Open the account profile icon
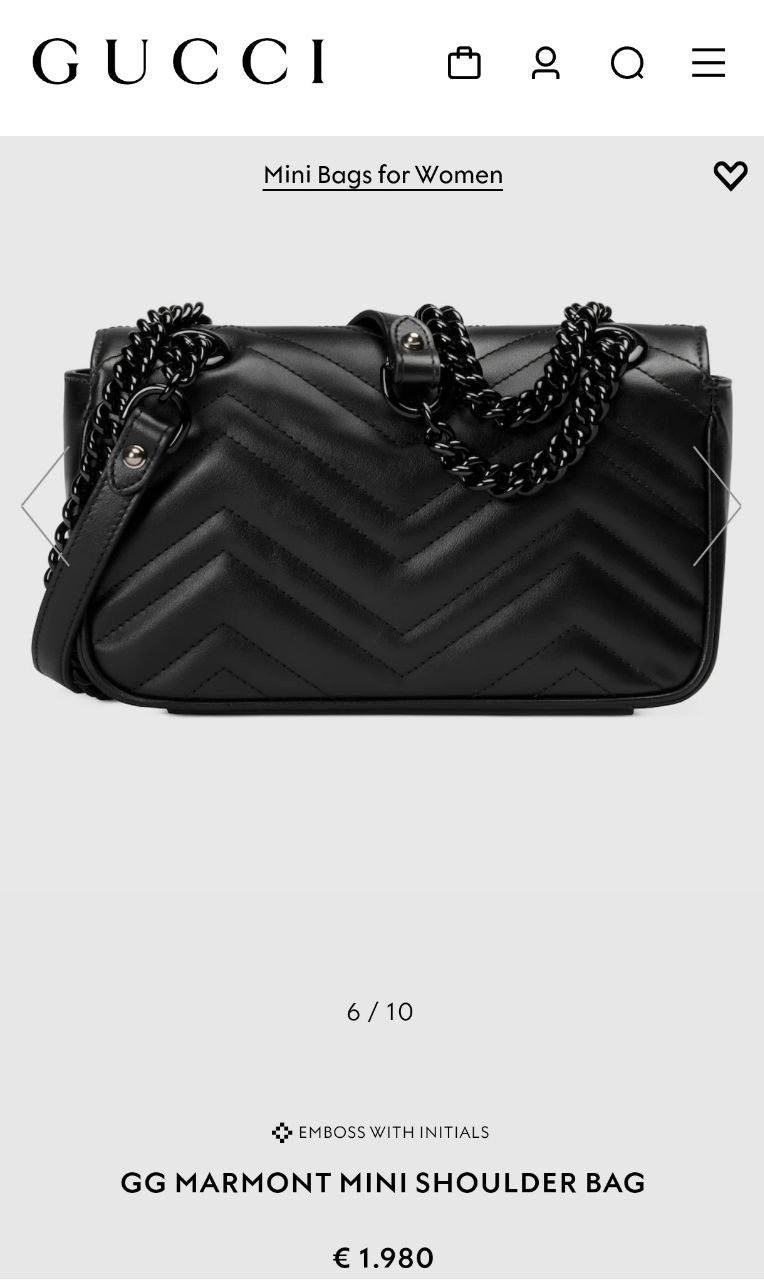 [x=545, y=63]
